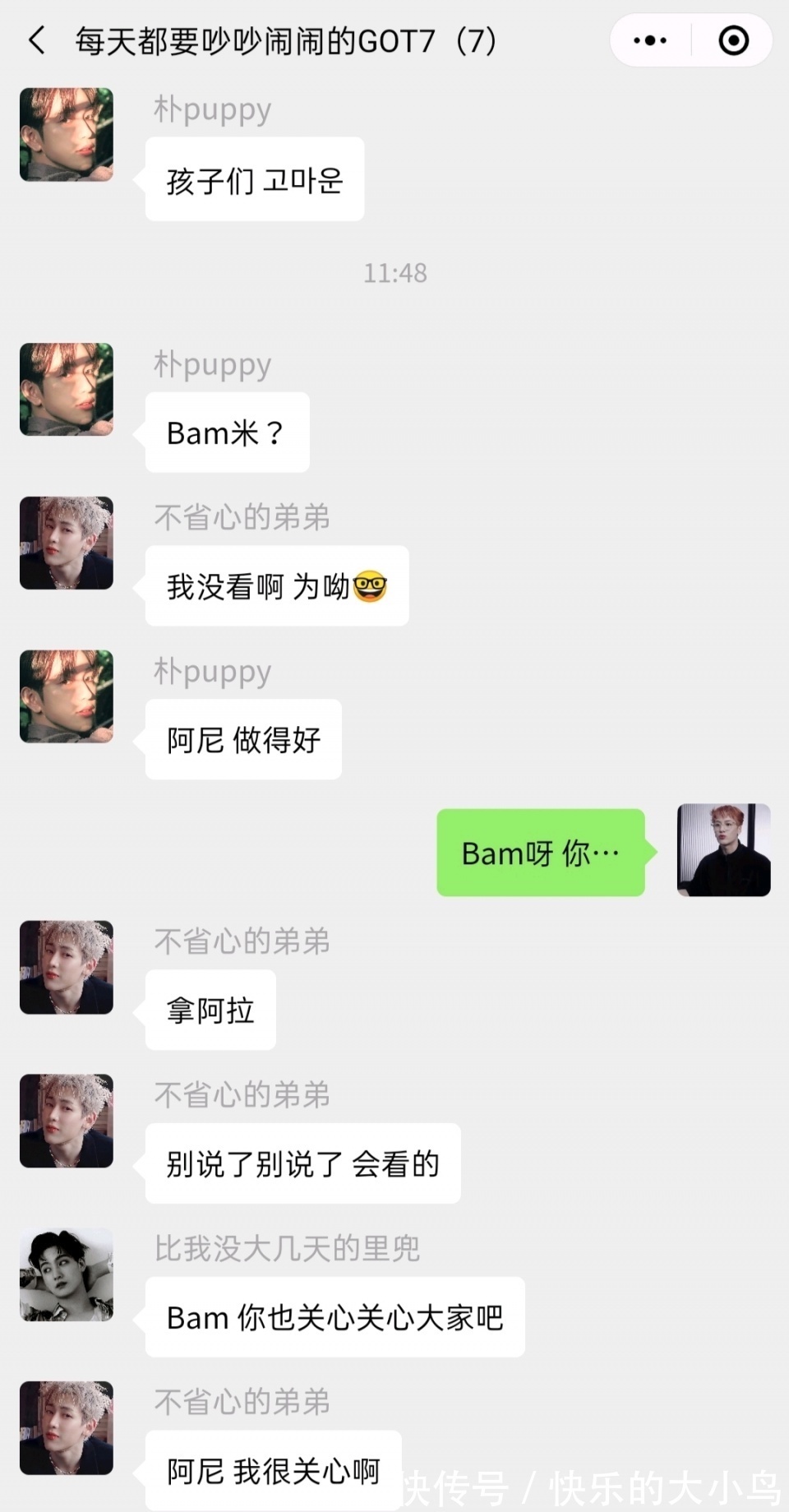Open the three-dot more options menu
The image size is (789, 1512).
pos(650,39)
